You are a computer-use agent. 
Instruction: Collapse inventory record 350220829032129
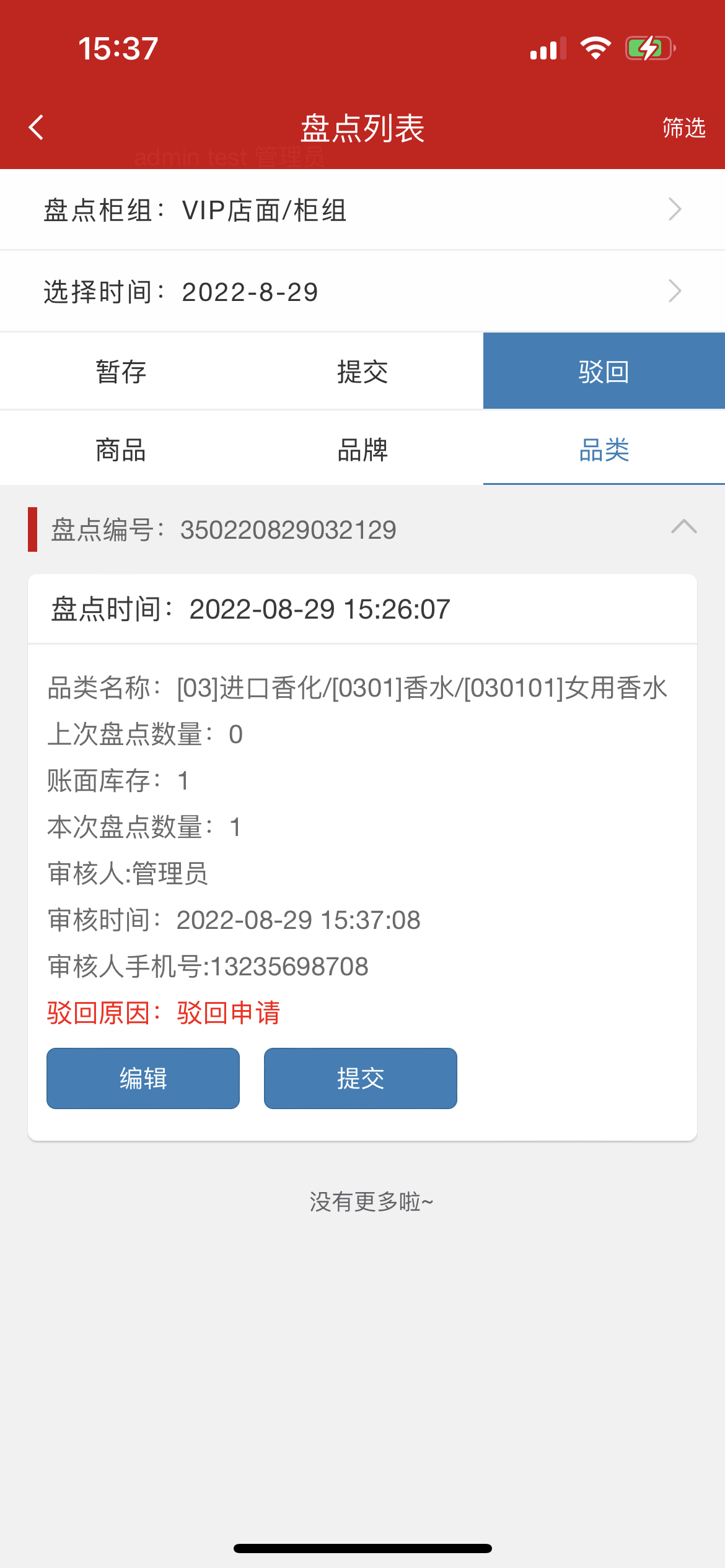pyautogui.click(x=683, y=528)
